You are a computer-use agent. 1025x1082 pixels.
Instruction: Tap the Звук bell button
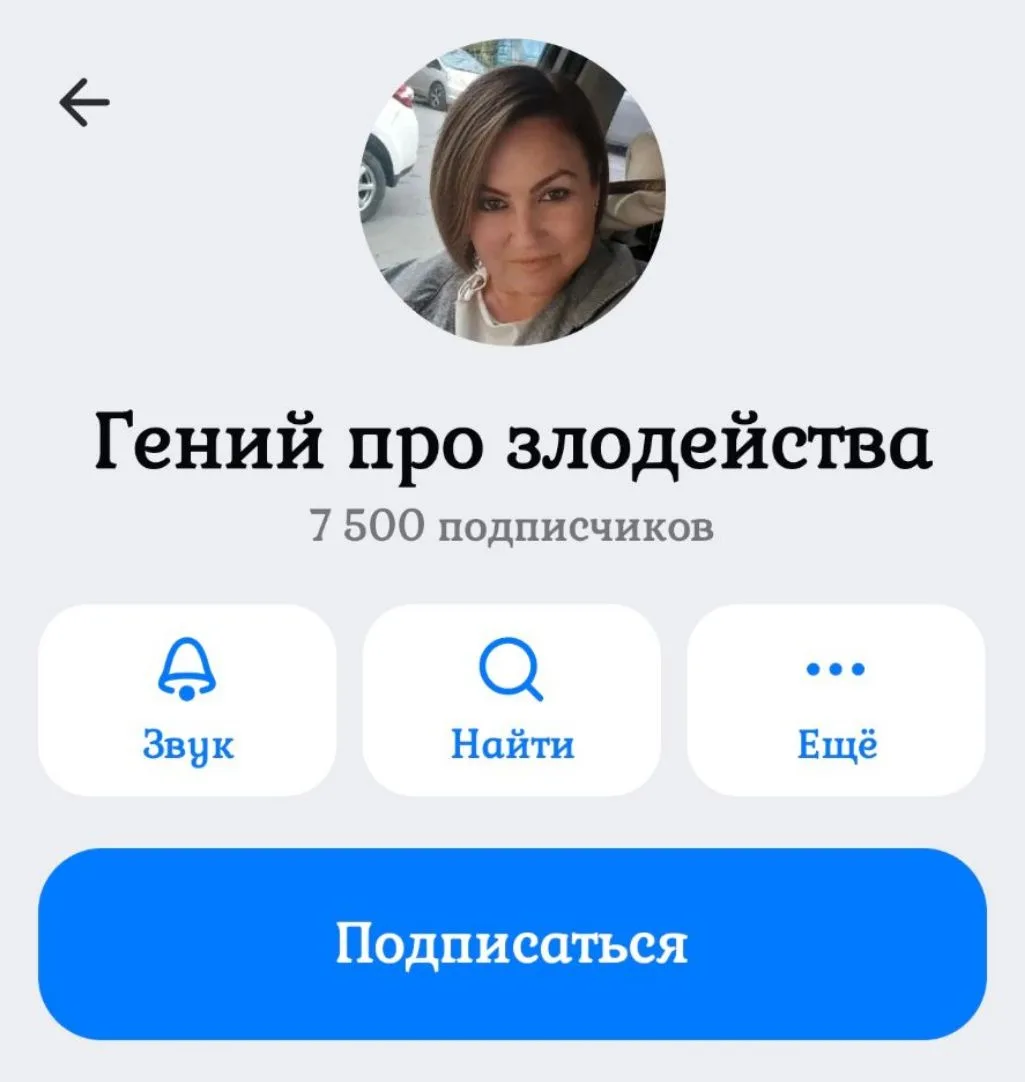click(x=187, y=700)
